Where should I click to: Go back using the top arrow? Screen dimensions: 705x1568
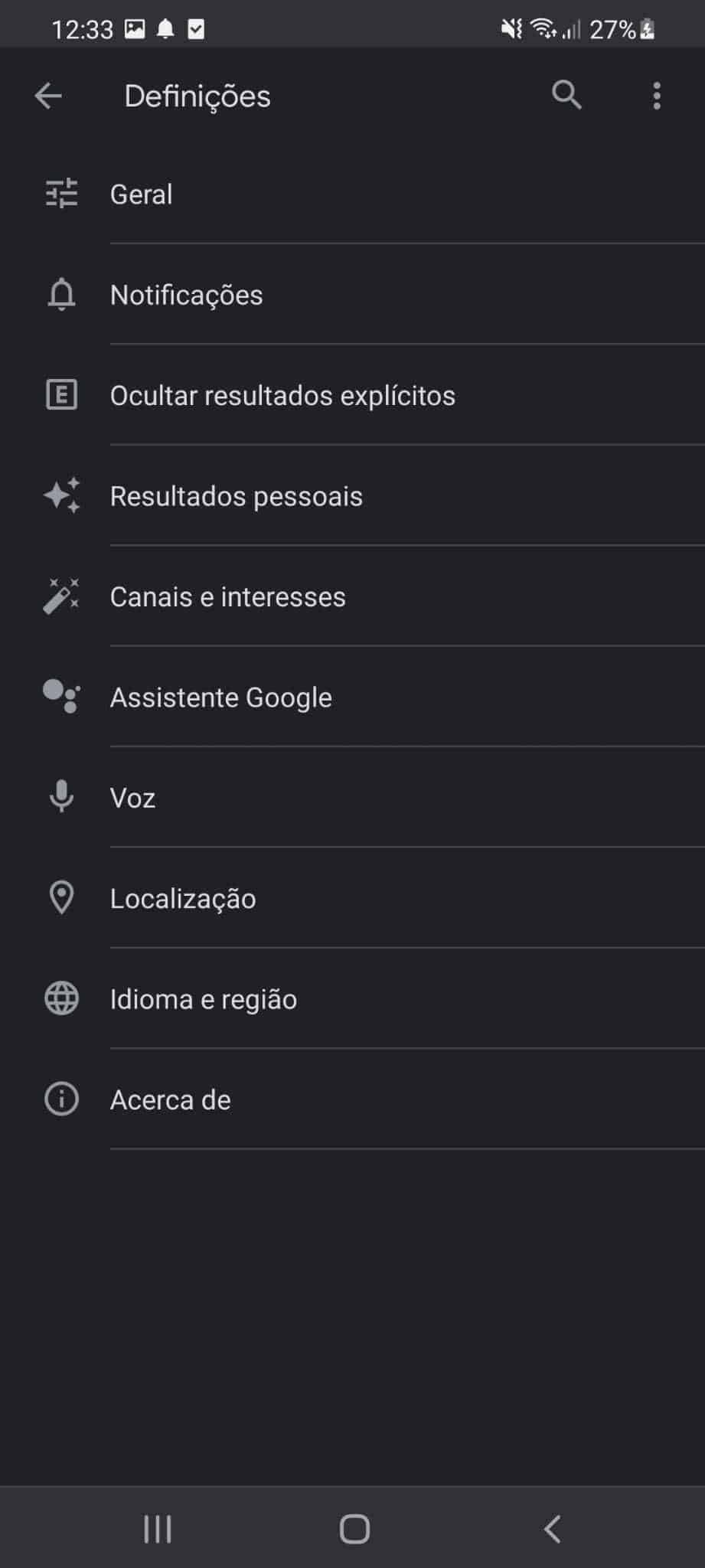click(x=48, y=96)
